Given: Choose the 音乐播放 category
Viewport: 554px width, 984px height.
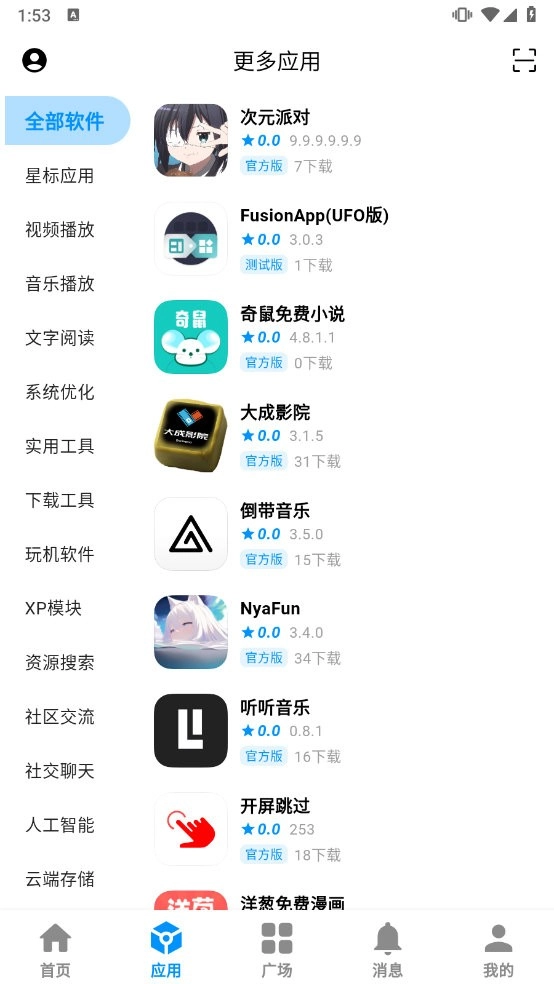Looking at the screenshot, I should click(60, 284).
